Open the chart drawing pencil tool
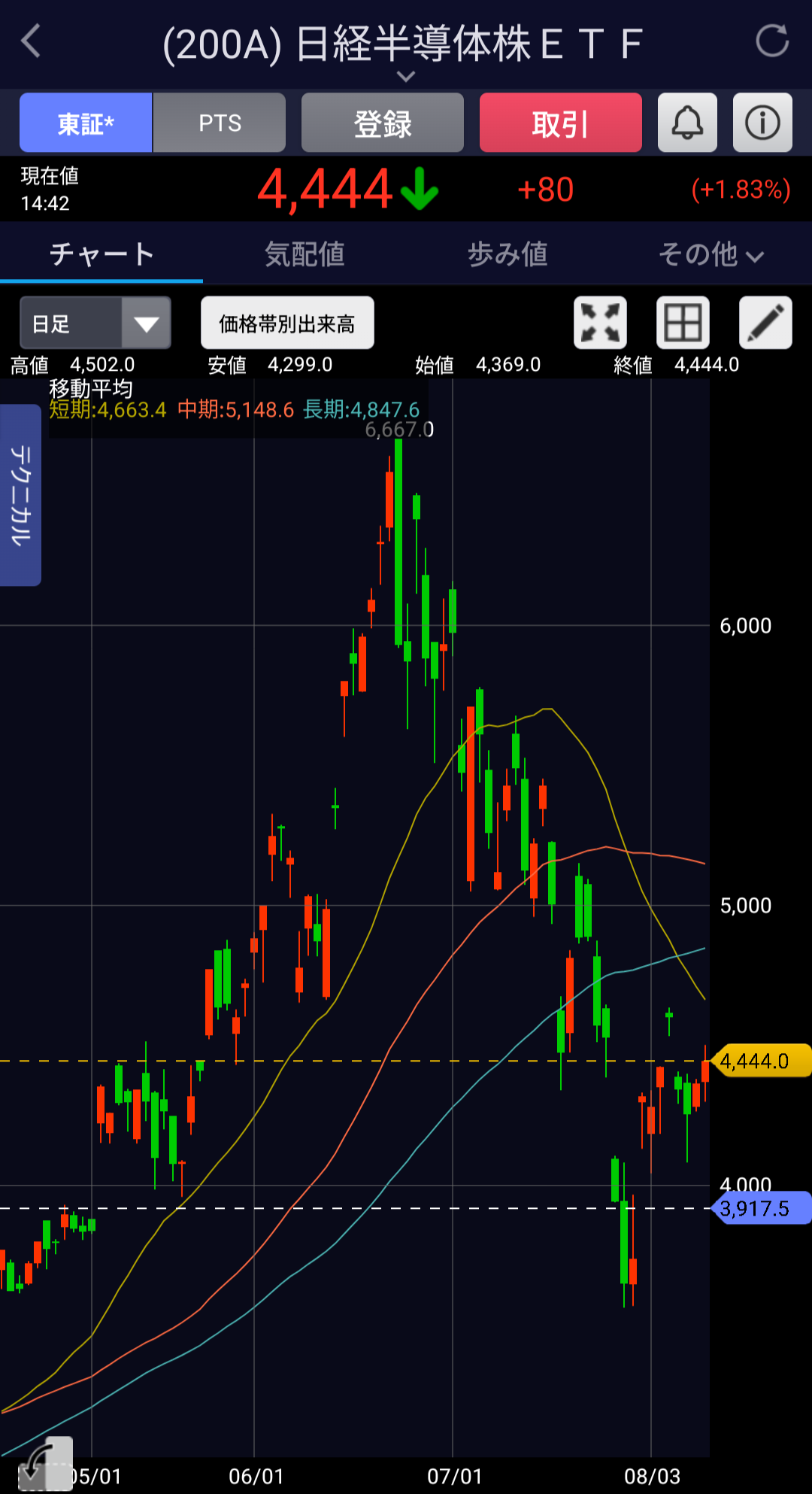Screen dimensions: 812x1494 765,323
